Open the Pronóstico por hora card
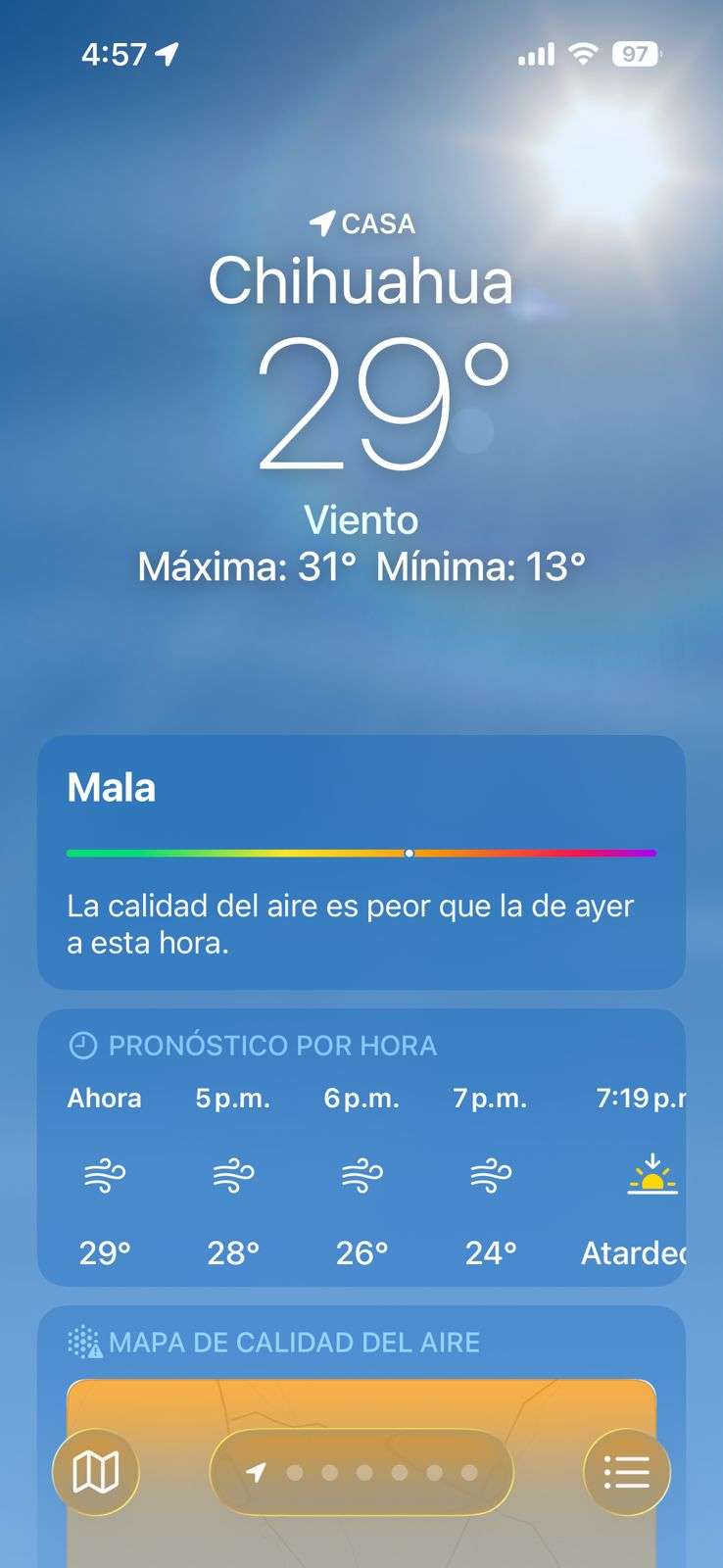723x1568 pixels. (361, 1147)
